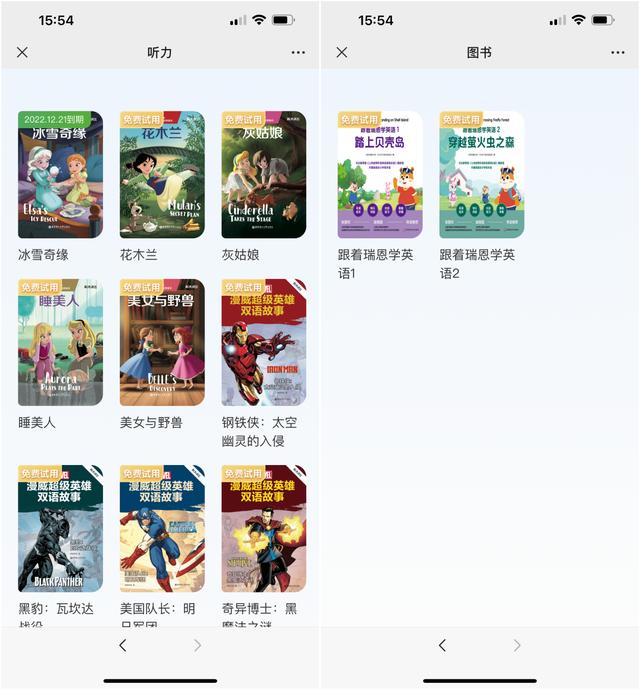Go back using arrow under 听力 page
The image size is (640, 690).
coord(123,646)
